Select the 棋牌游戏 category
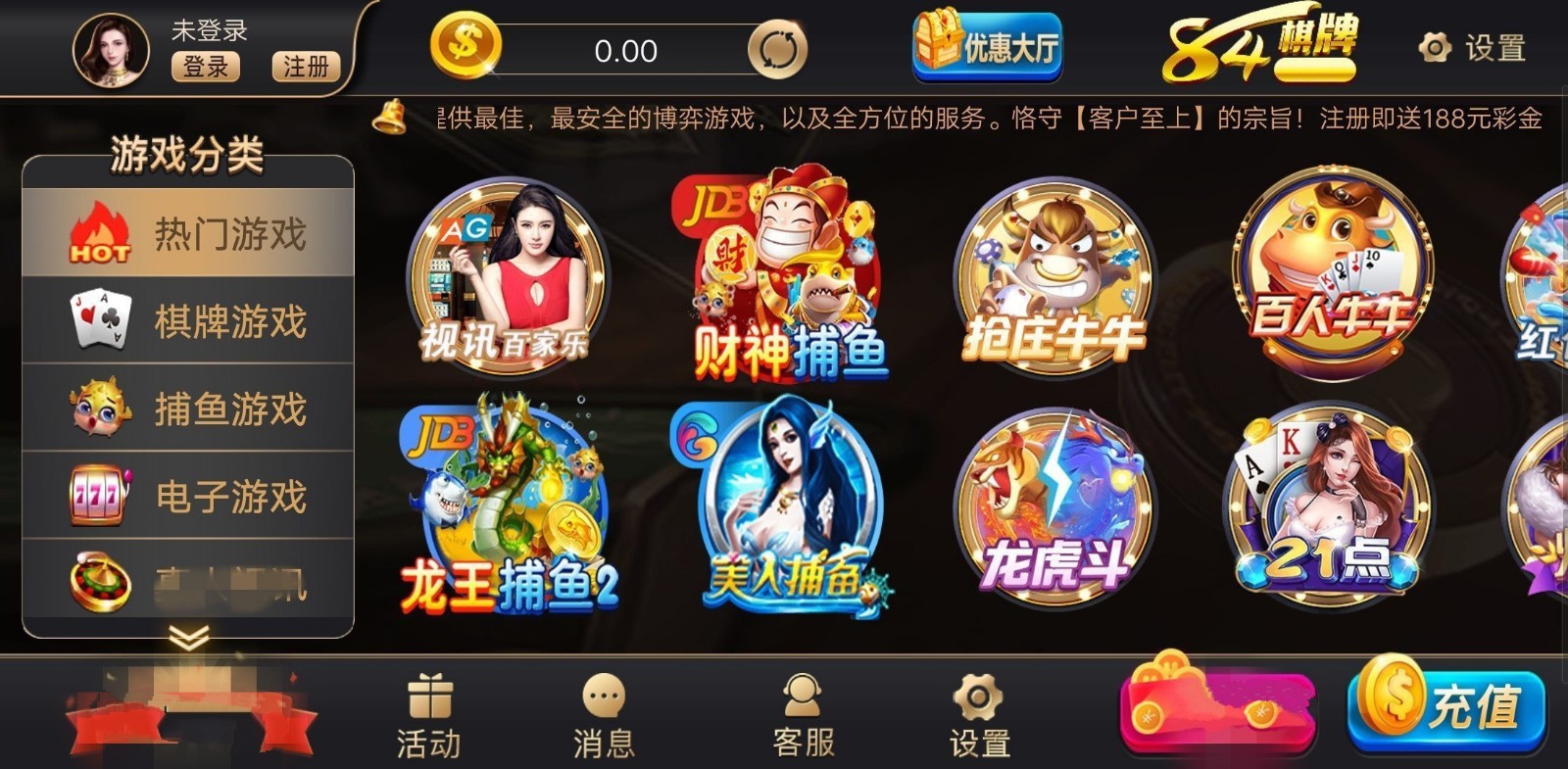 tap(188, 321)
